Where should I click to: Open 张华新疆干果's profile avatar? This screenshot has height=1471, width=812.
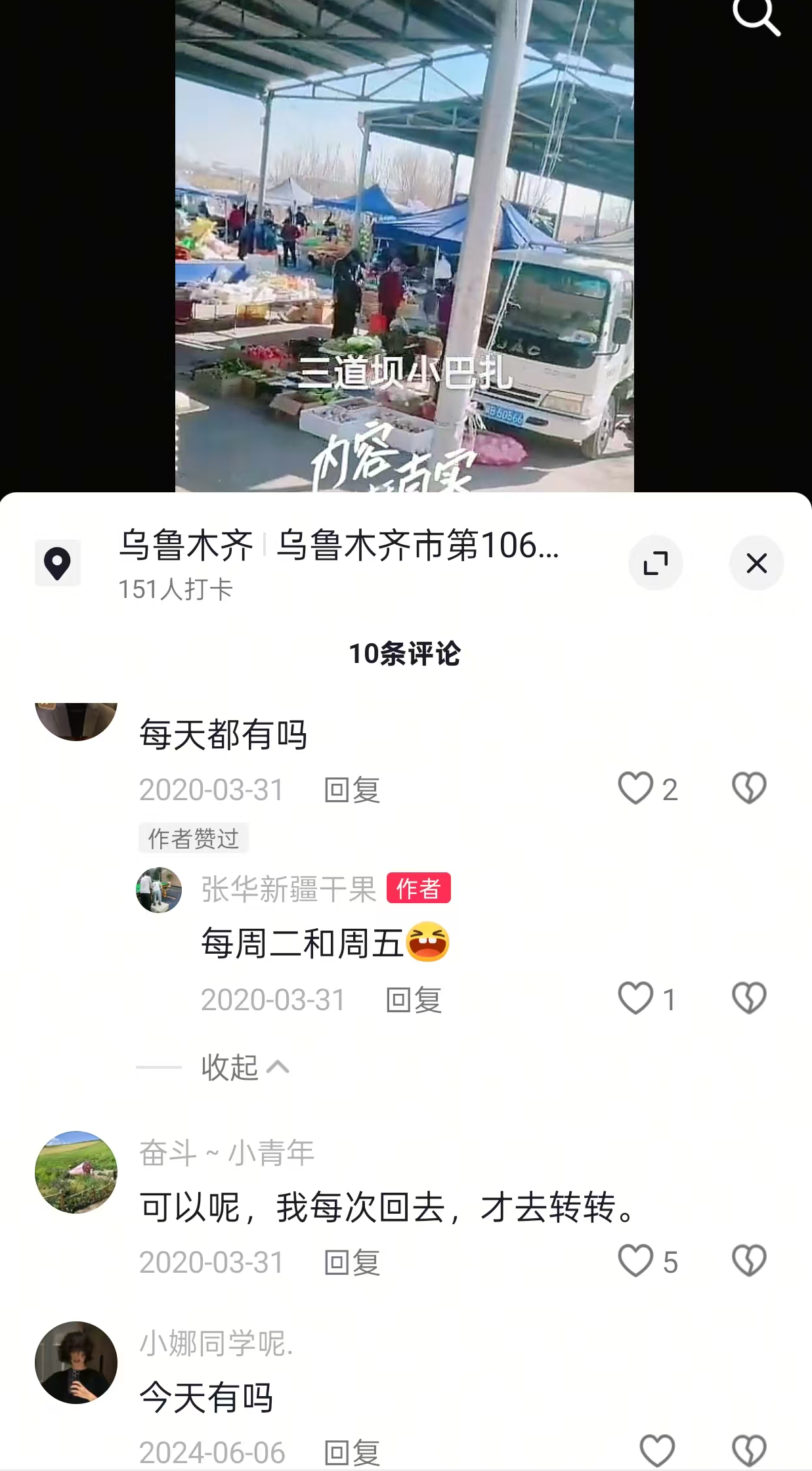point(159,890)
